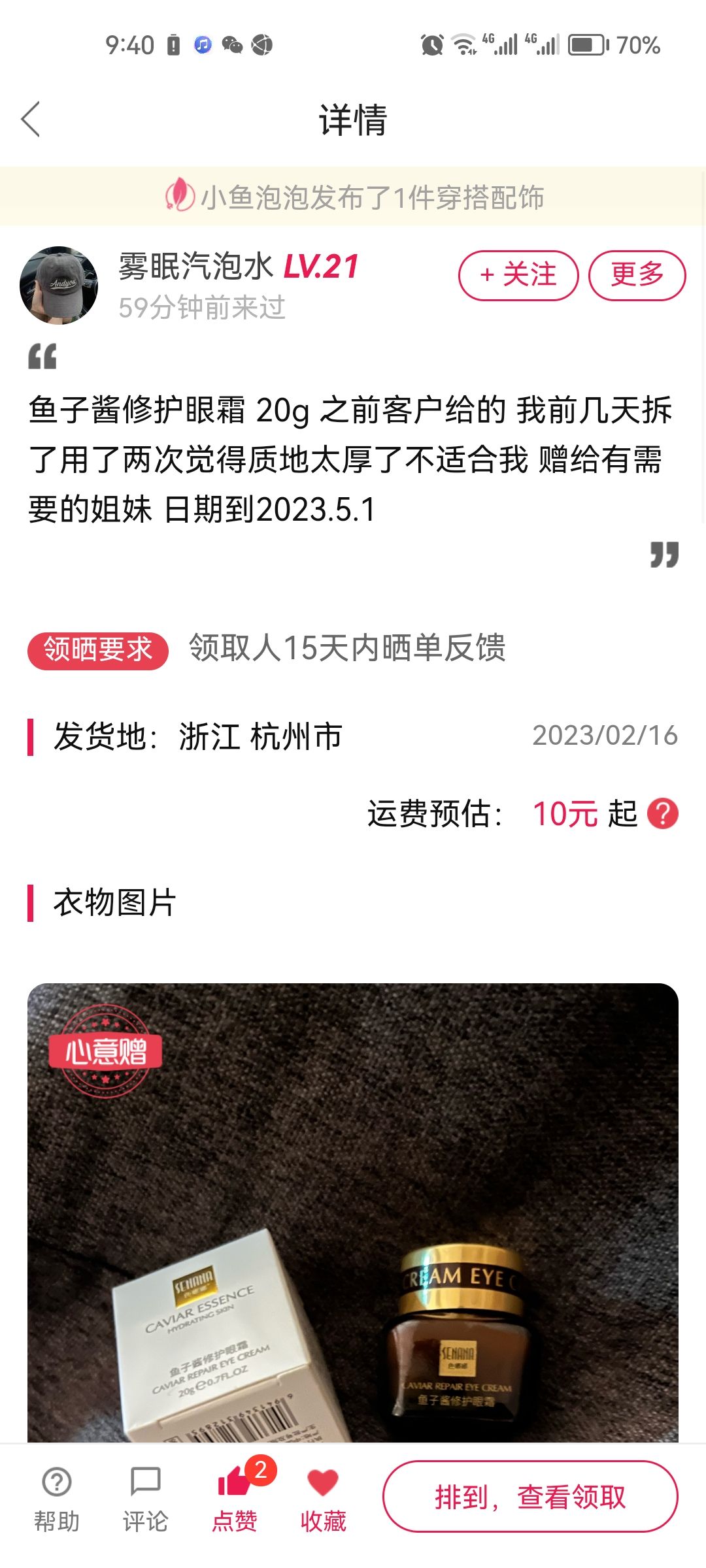Go back using the top-left arrow

tap(31, 119)
